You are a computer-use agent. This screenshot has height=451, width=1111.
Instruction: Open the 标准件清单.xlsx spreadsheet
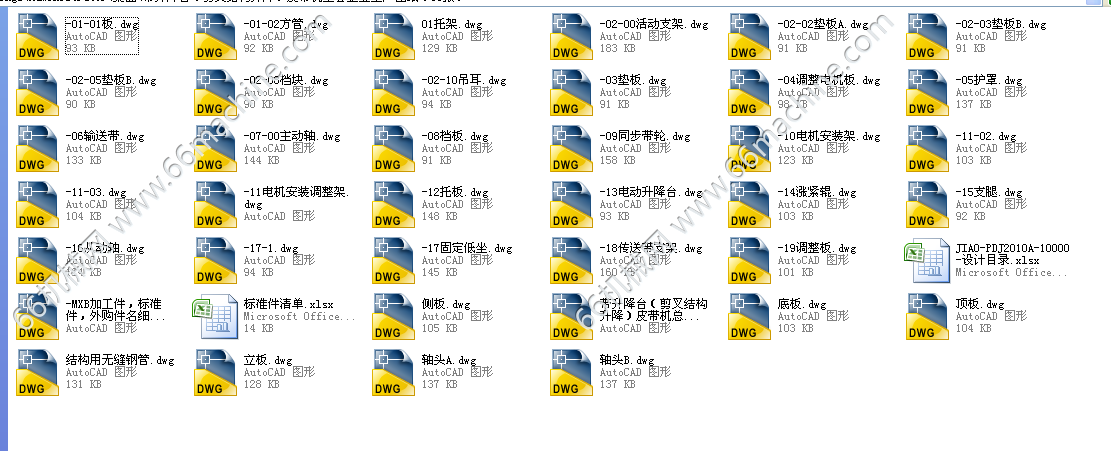coord(217,317)
